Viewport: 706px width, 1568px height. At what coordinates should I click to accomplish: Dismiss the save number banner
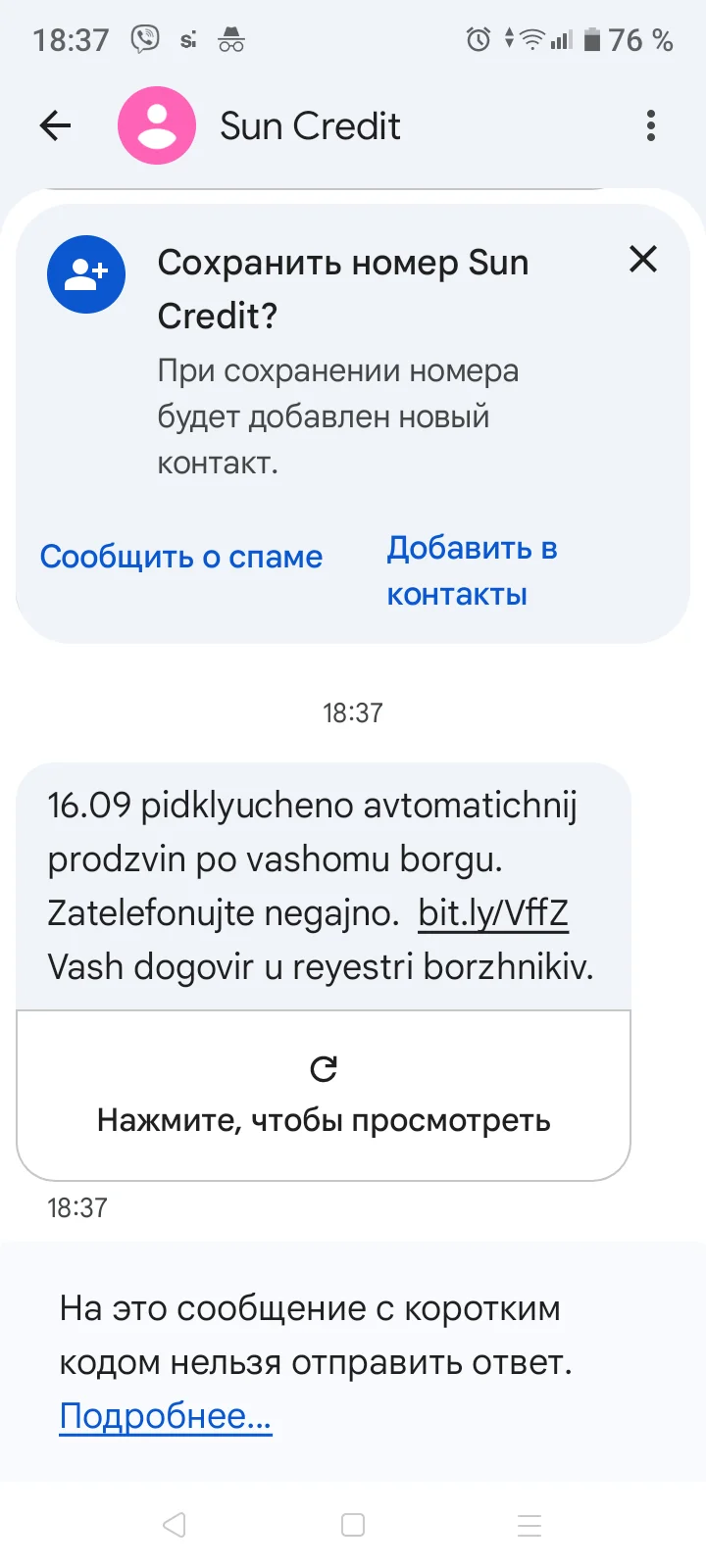click(x=643, y=260)
